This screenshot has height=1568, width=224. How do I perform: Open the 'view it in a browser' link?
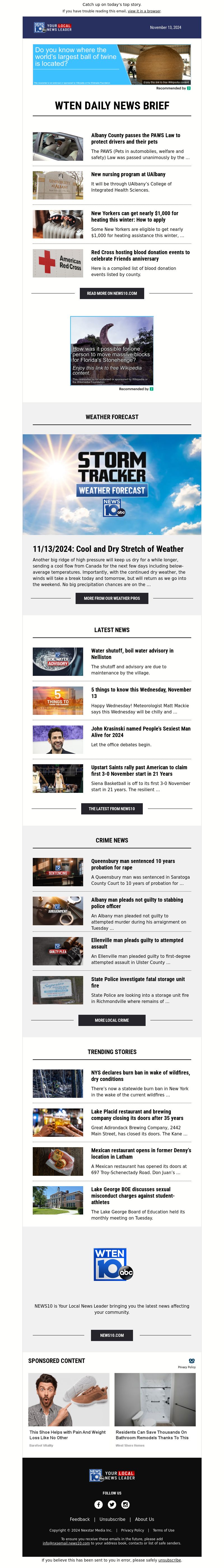[x=144, y=11]
